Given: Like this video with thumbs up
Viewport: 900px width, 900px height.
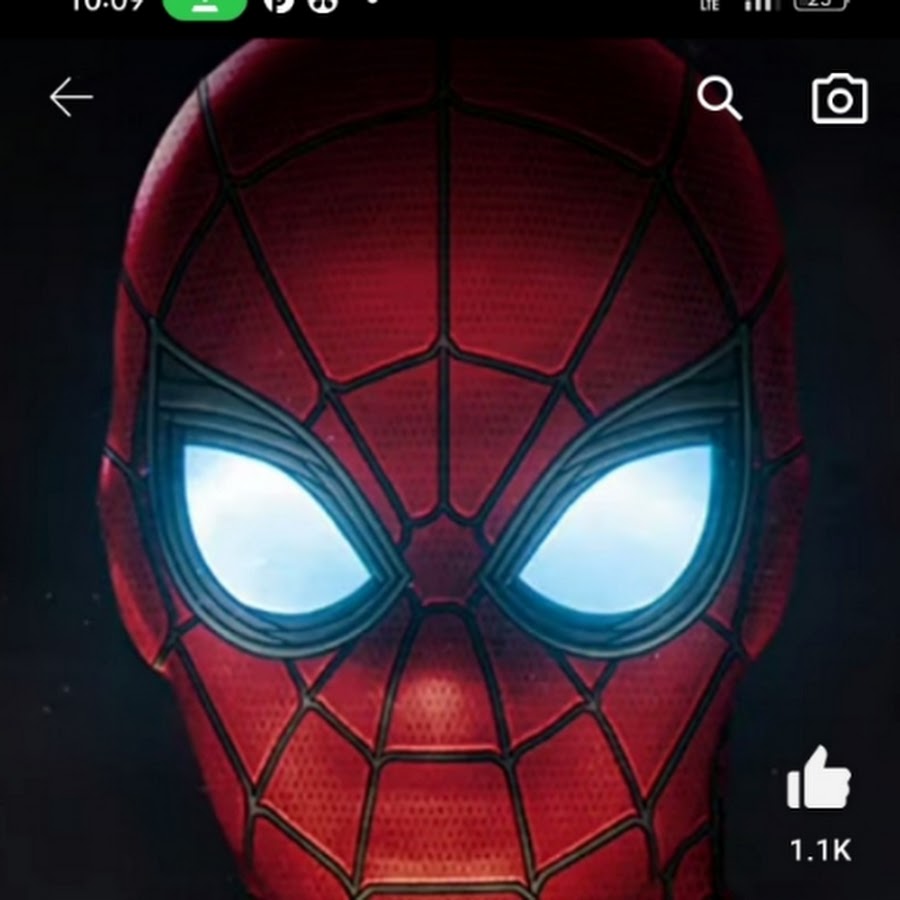Looking at the screenshot, I should coord(818,778).
